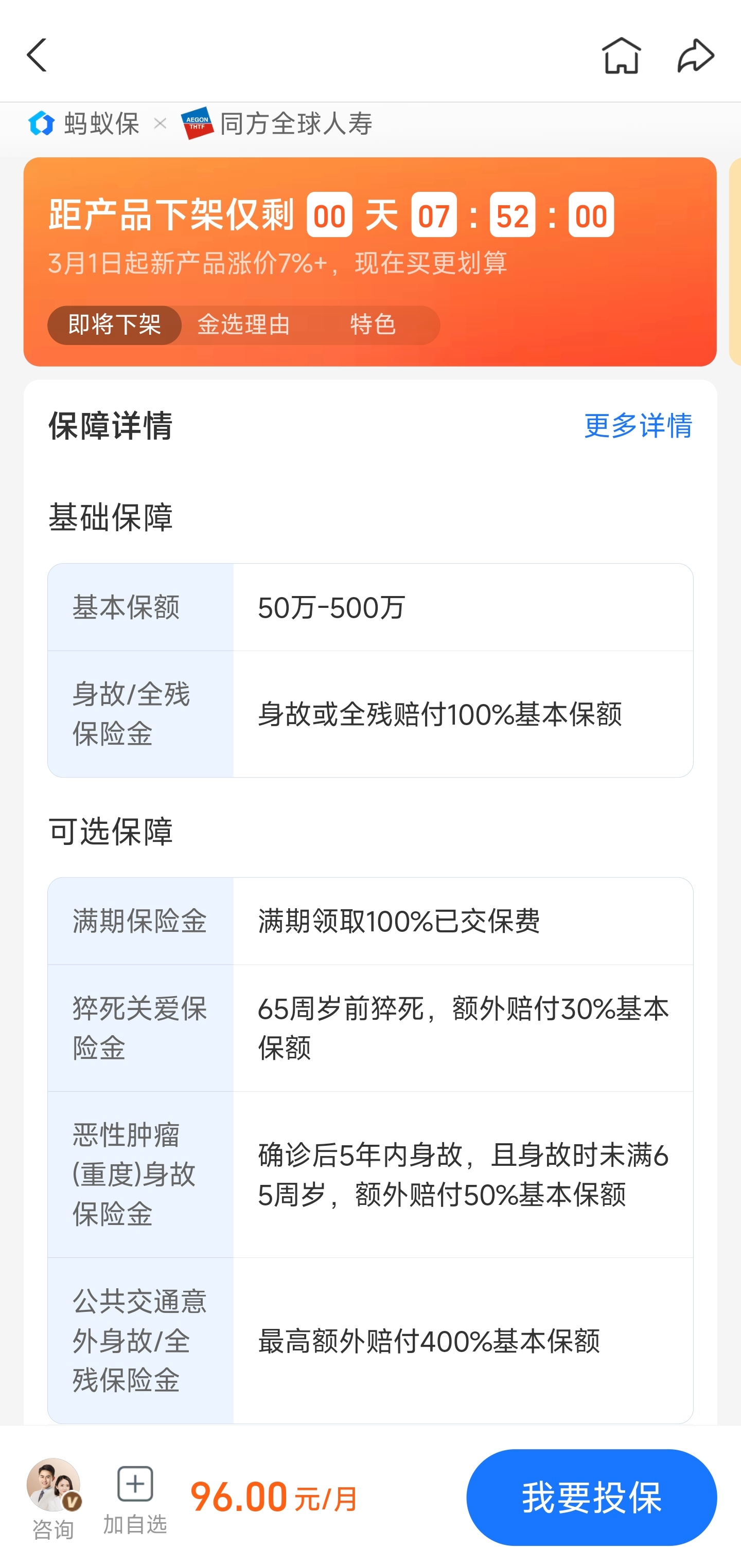Go back to the previous page
Viewport: 741px width, 1568px height.
[37, 56]
